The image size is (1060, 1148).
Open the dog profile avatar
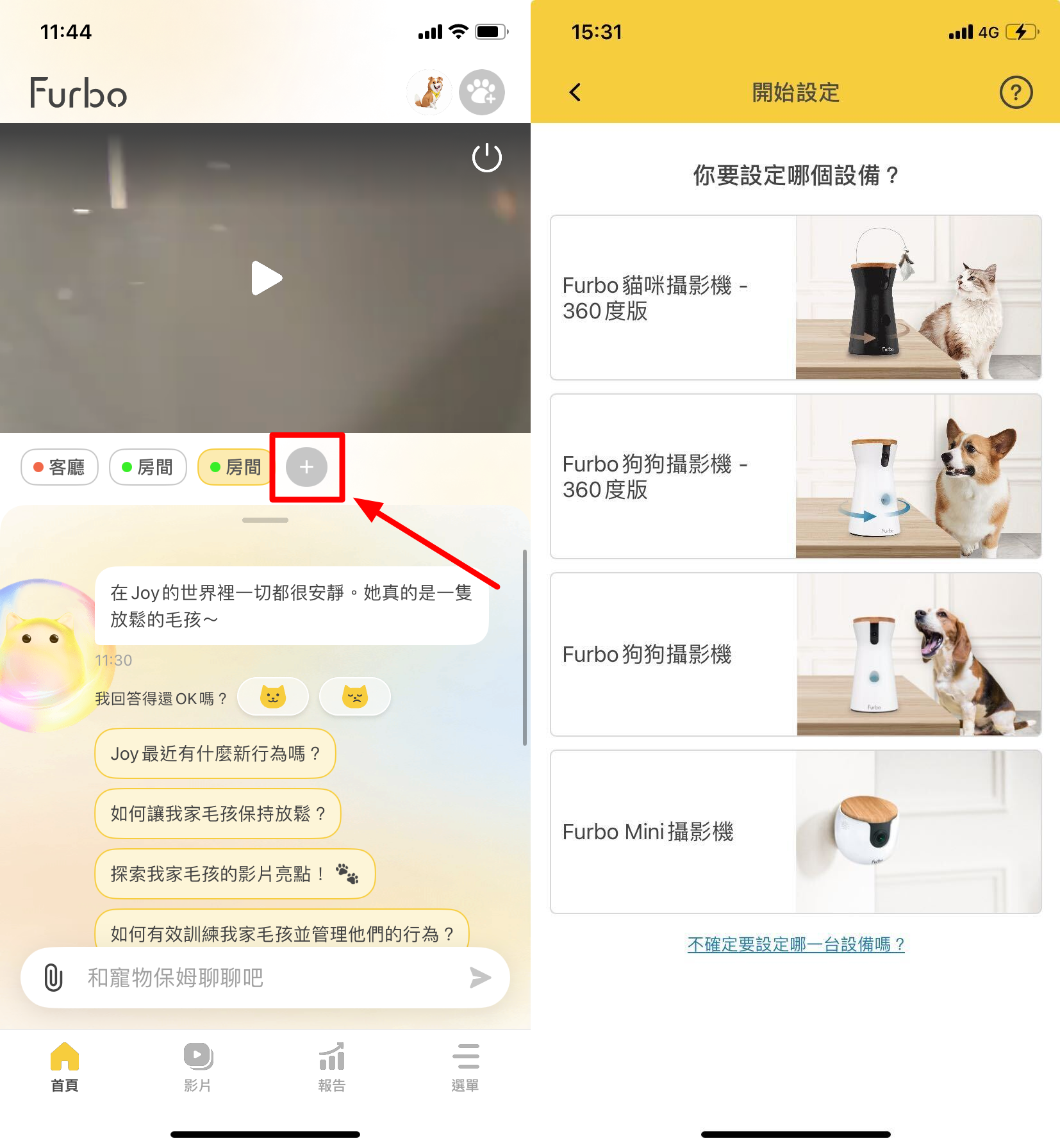click(x=429, y=92)
